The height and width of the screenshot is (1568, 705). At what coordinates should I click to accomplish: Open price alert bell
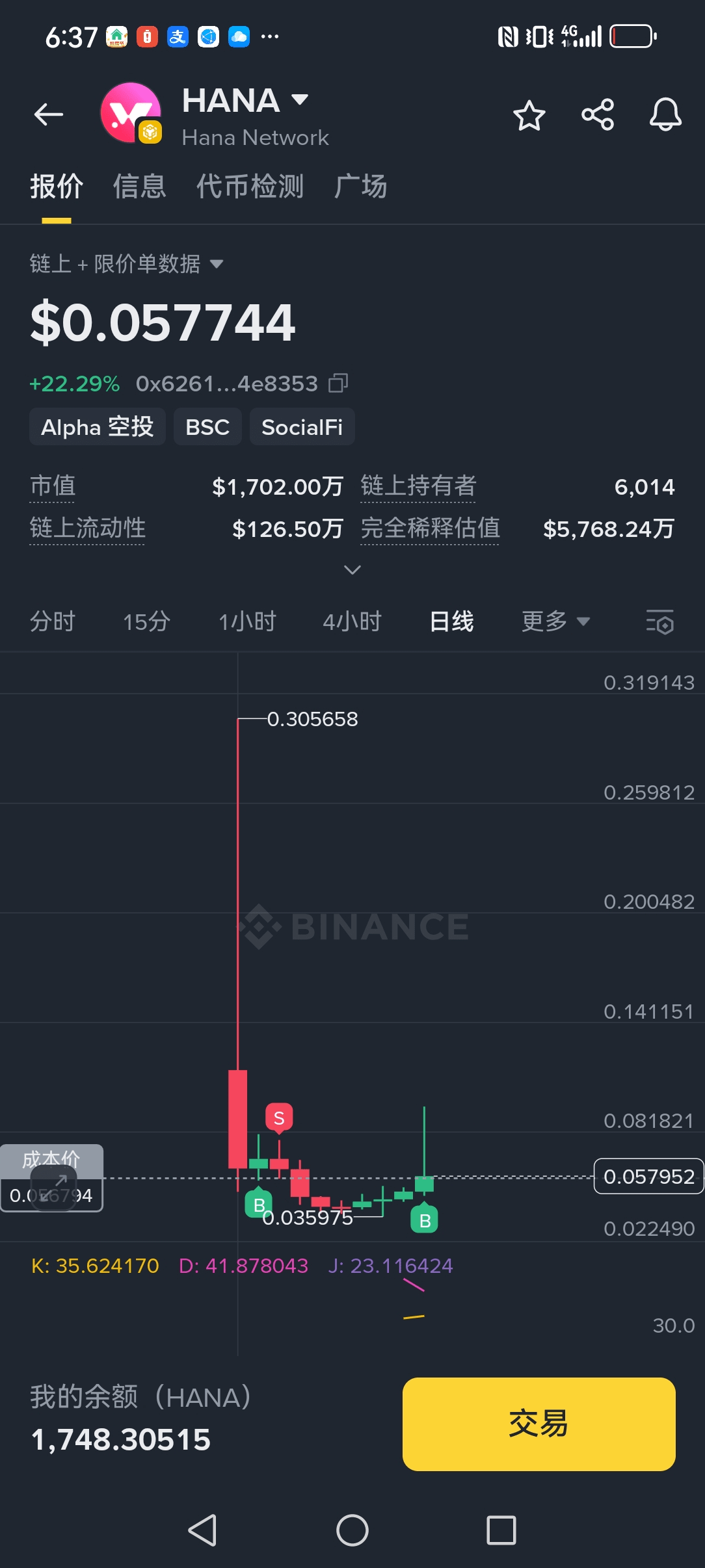pos(665,115)
